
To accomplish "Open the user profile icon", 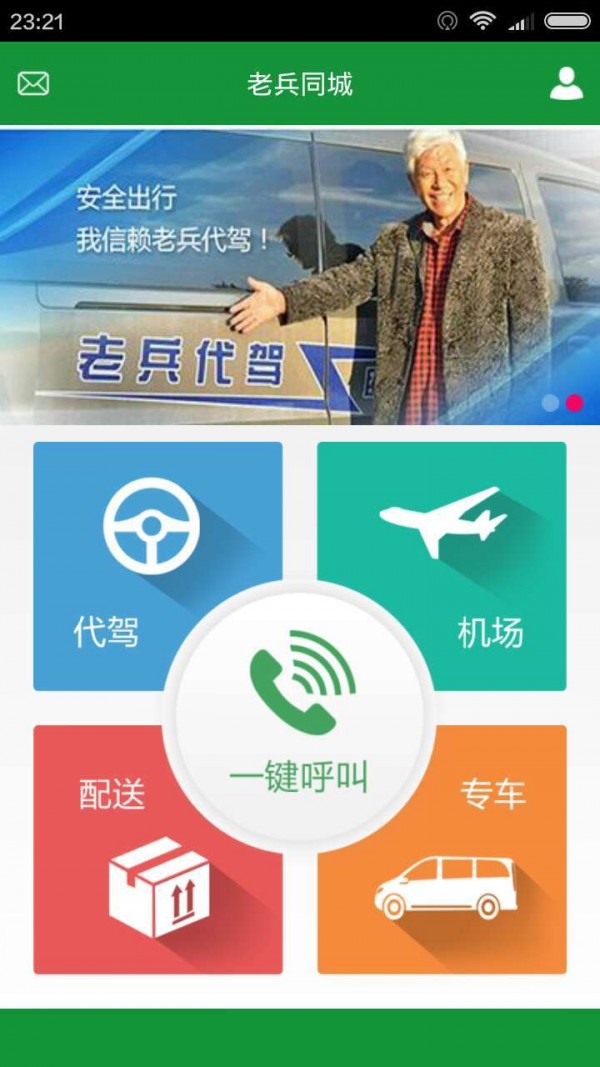I will [x=566, y=84].
